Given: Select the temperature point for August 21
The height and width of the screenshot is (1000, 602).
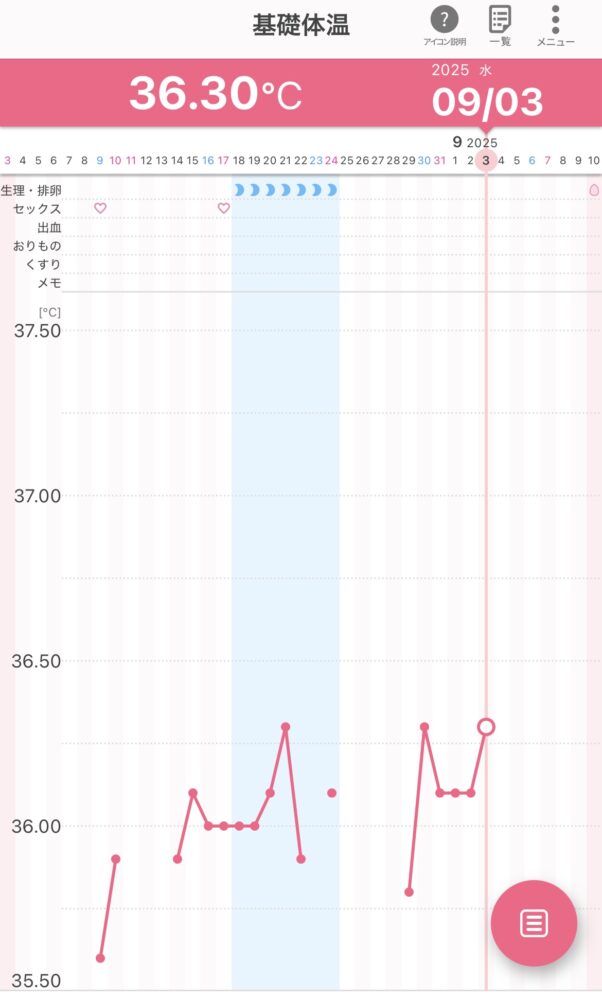Looking at the screenshot, I should [285, 727].
